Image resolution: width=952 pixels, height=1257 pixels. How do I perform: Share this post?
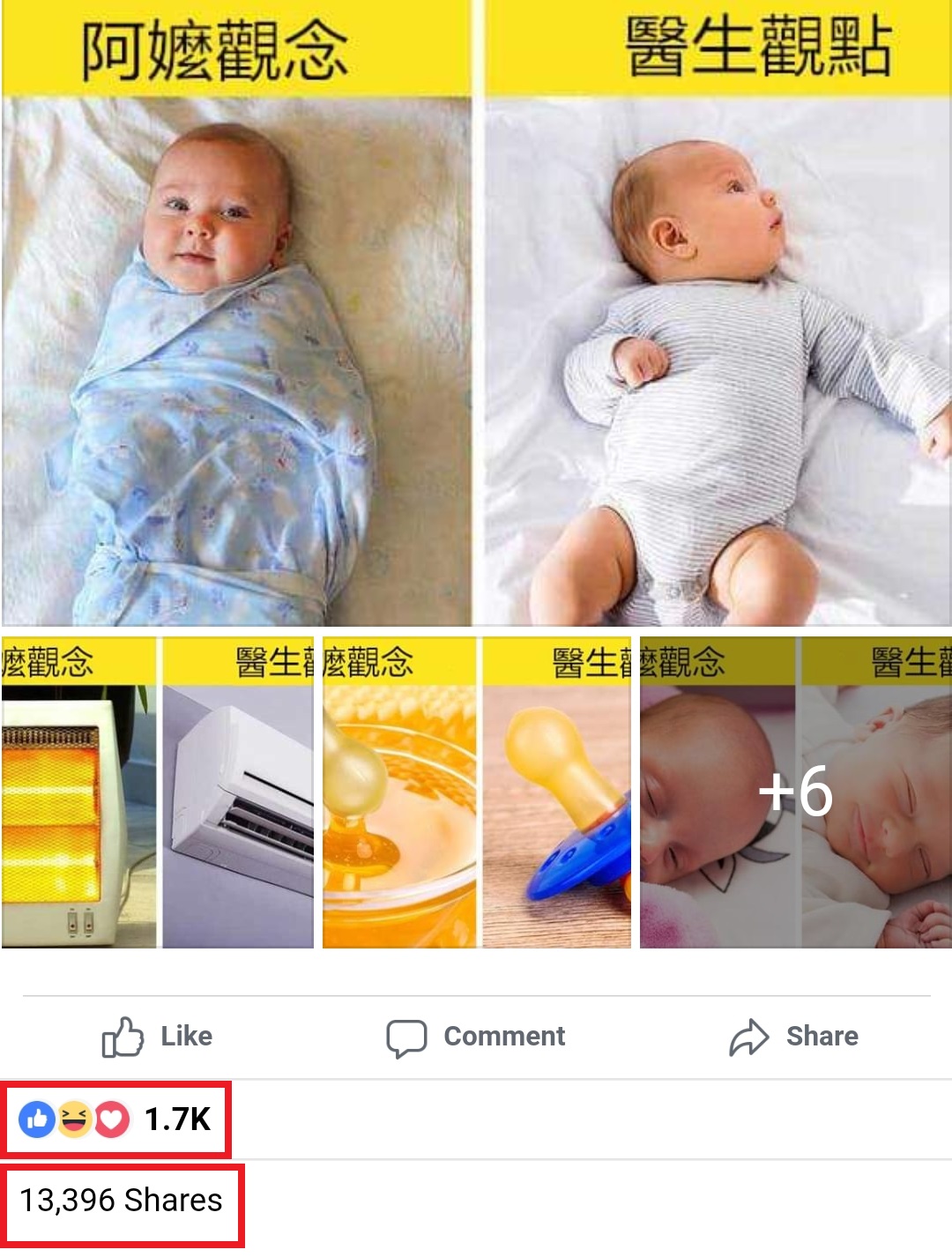click(793, 1037)
